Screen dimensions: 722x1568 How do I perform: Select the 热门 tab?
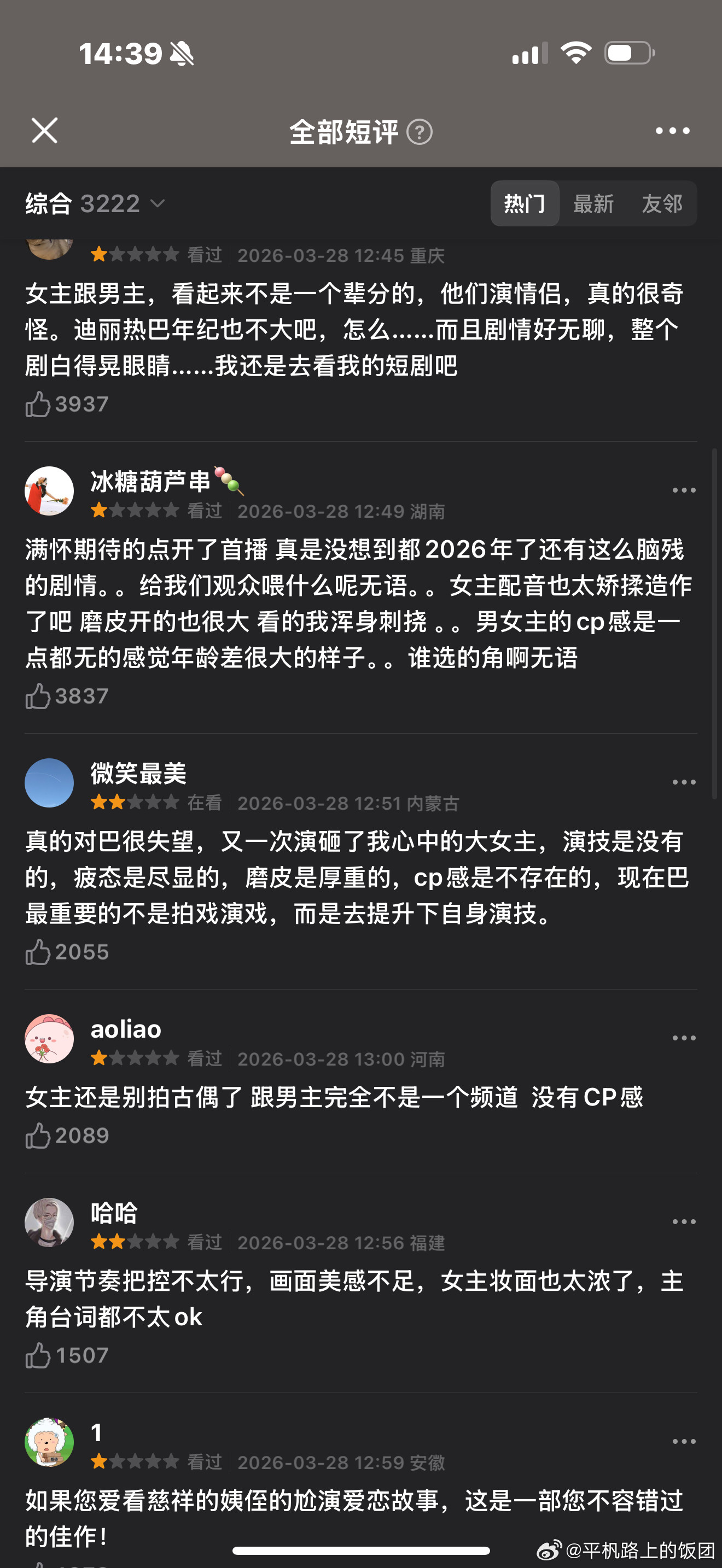coord(525,203)
